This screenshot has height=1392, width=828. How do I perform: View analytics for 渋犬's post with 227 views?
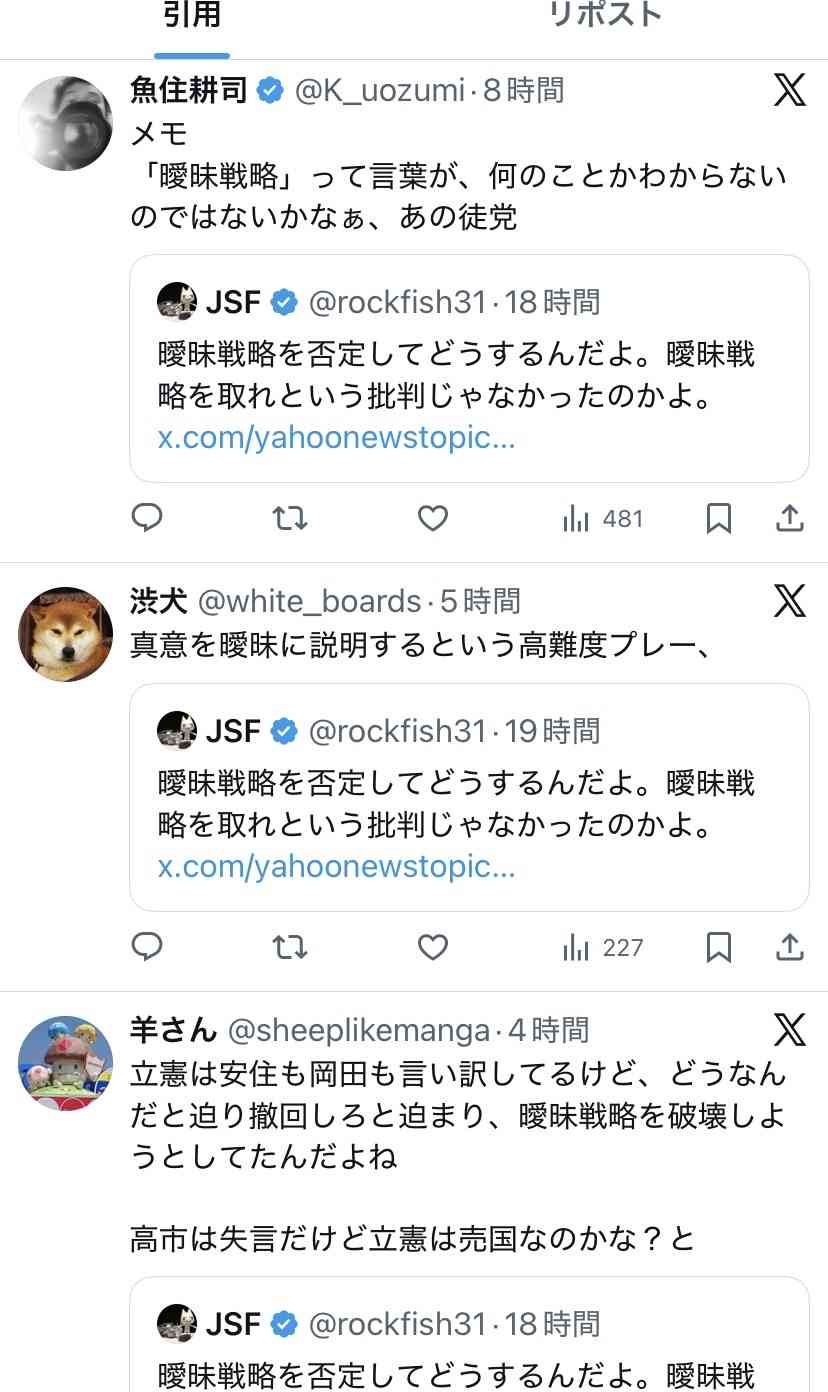click(602, 946)
